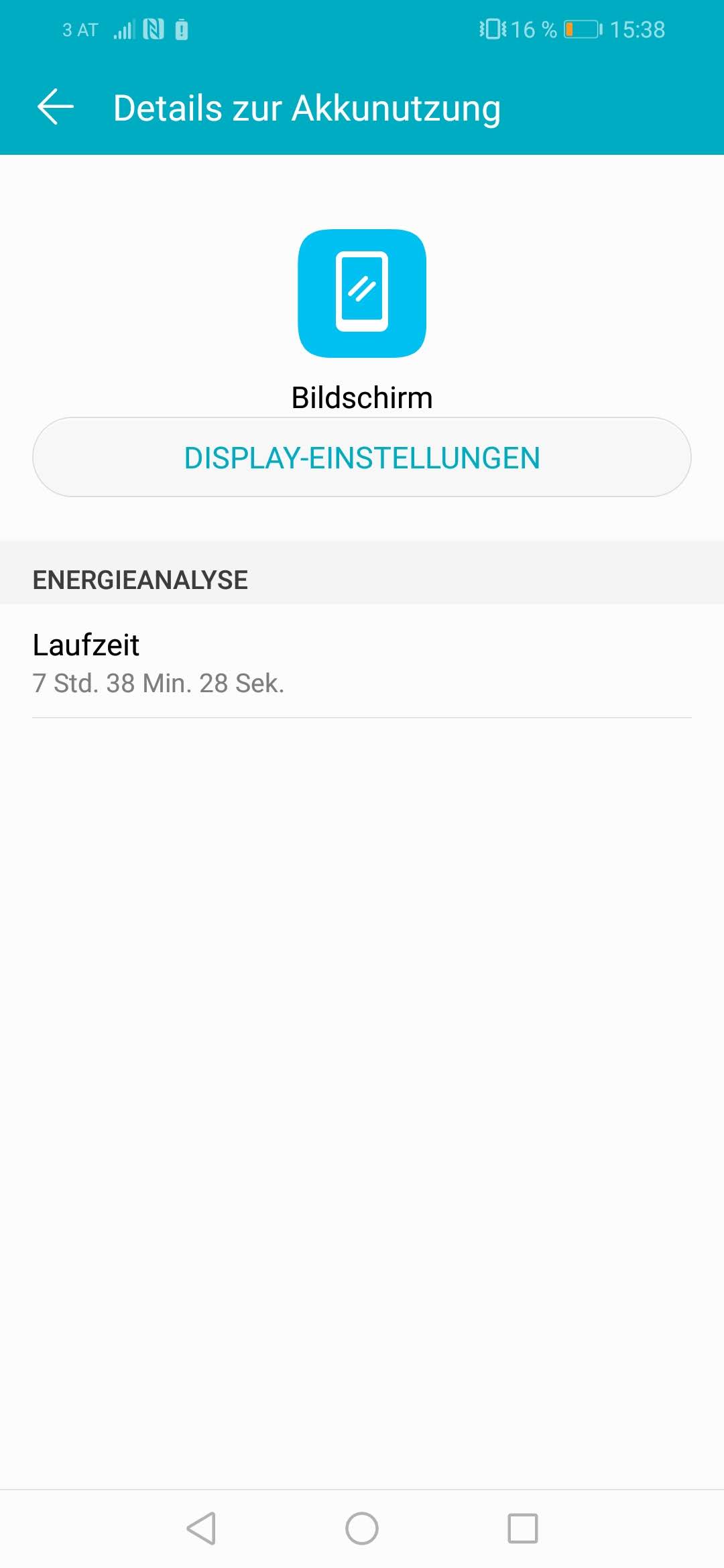Open DISPLAY-EINSTELLUNGEN
Screen dimensions: 724x1568
(362, 458)
